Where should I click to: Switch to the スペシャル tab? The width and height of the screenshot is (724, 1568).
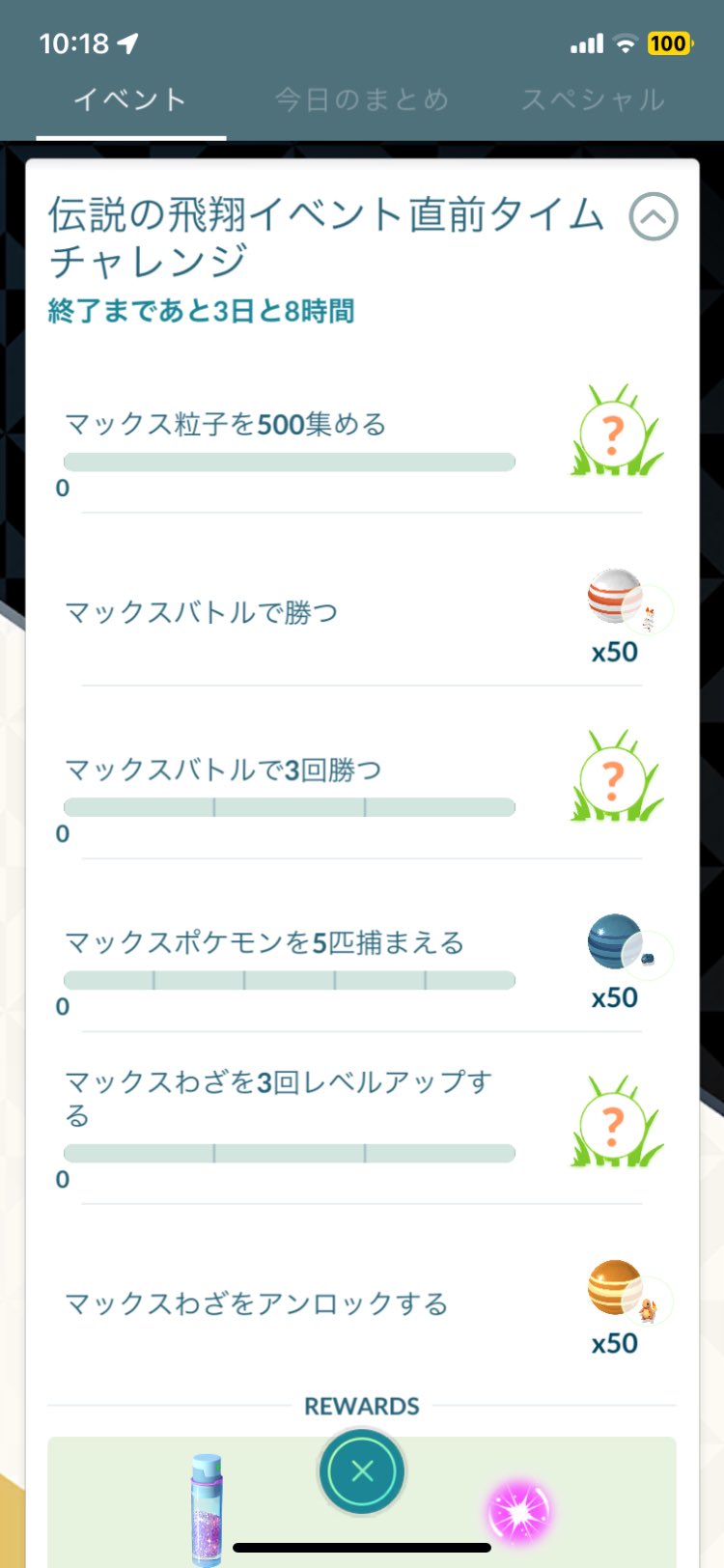pos(593,99)
